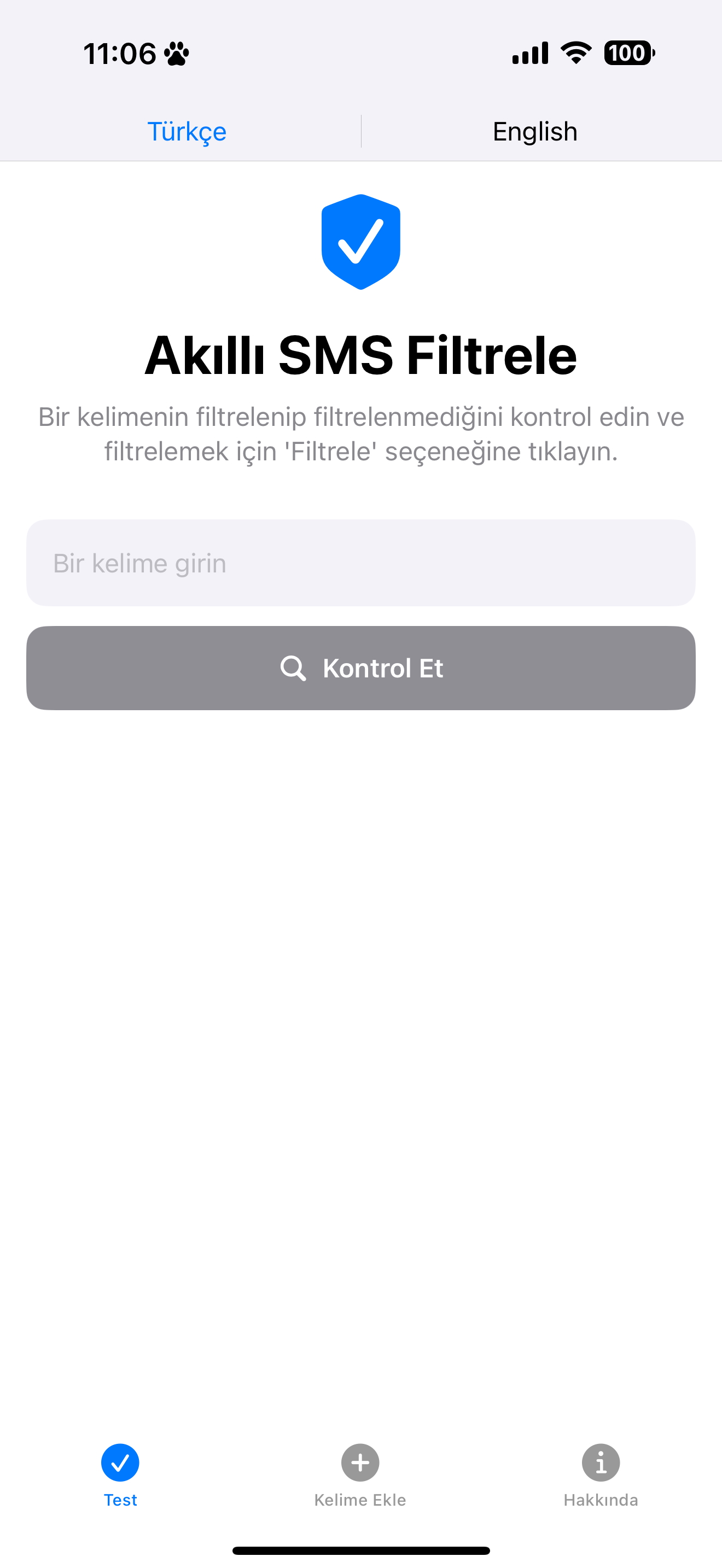The width and height of the screenshot is (722, 1568).
Task: Focus the 'Bir kelime girin' text field
Action: (360, 563)
